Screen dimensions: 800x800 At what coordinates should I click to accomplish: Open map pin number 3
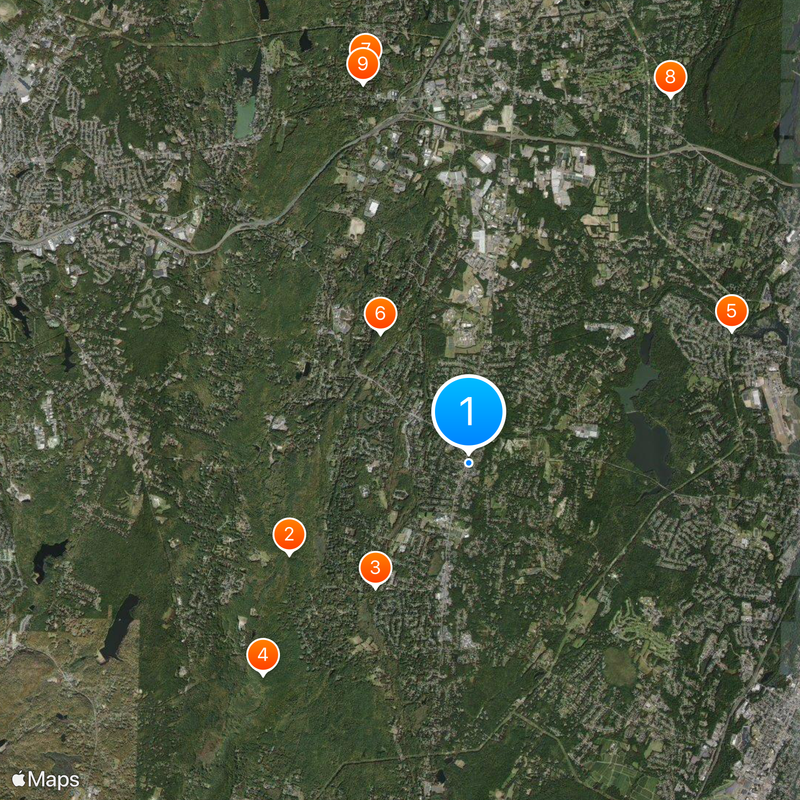click(375, 568)
